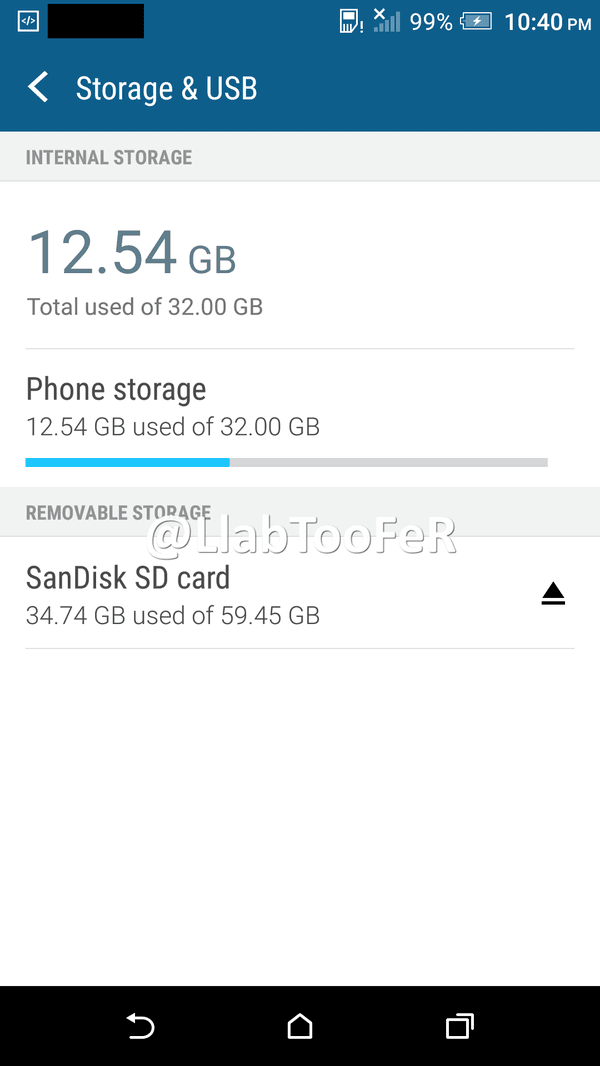Open Phone storage details
This screenshot has height=1066, width=600.
tap(300, 418)
